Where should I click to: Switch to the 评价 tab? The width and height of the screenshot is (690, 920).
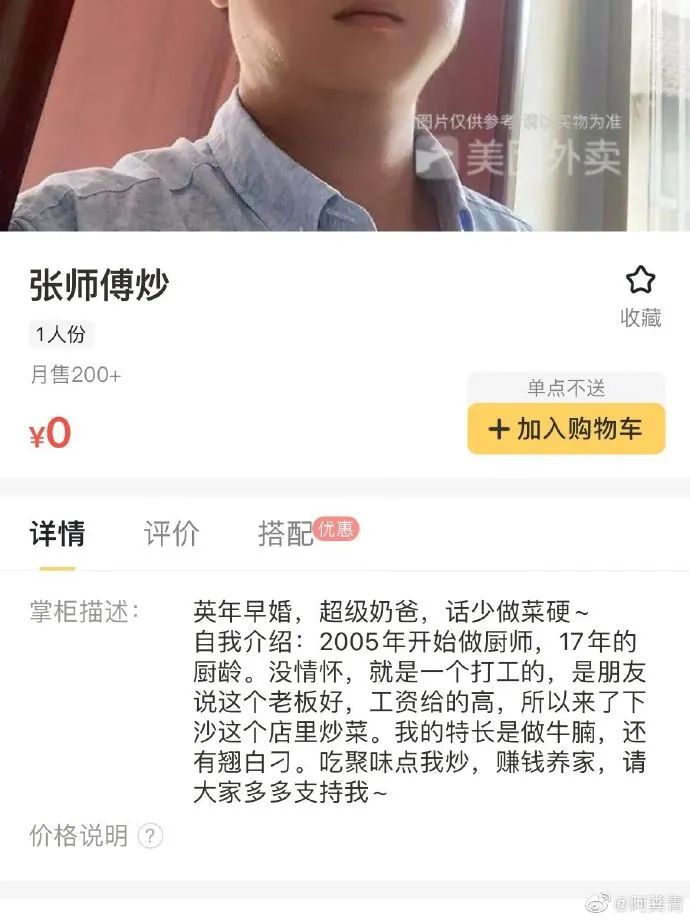[x=172, y=534]
